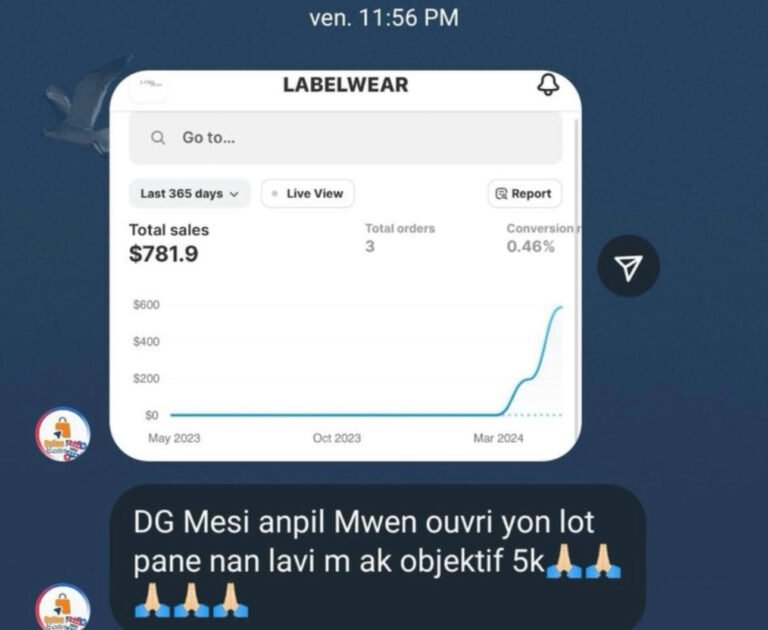Open the LABELWEAR sales screenshot image

tap(345, 265)
